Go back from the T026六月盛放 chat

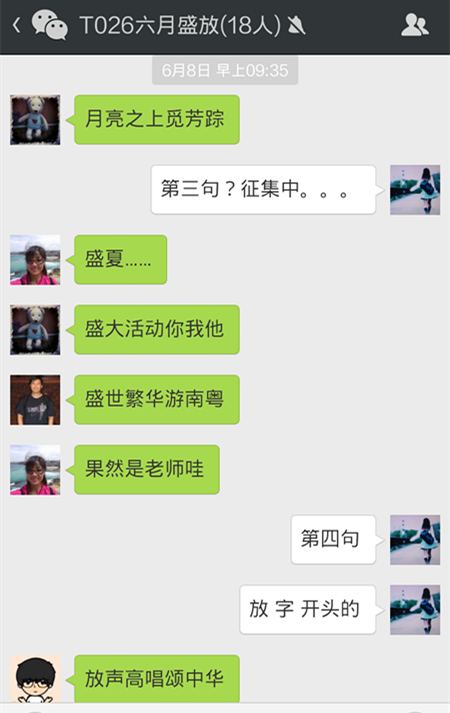(x=17, y=25)
